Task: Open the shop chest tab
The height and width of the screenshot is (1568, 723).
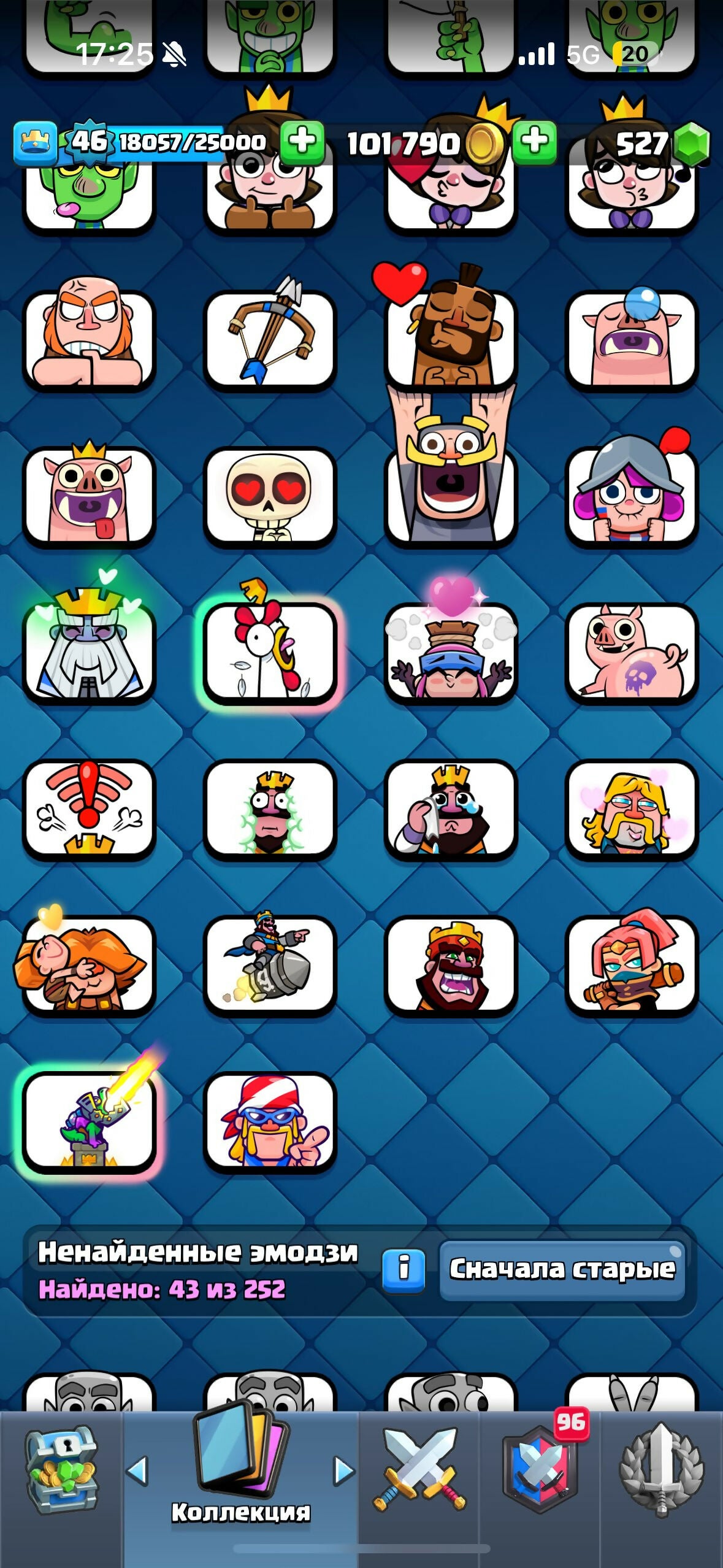Action: 61,1471
